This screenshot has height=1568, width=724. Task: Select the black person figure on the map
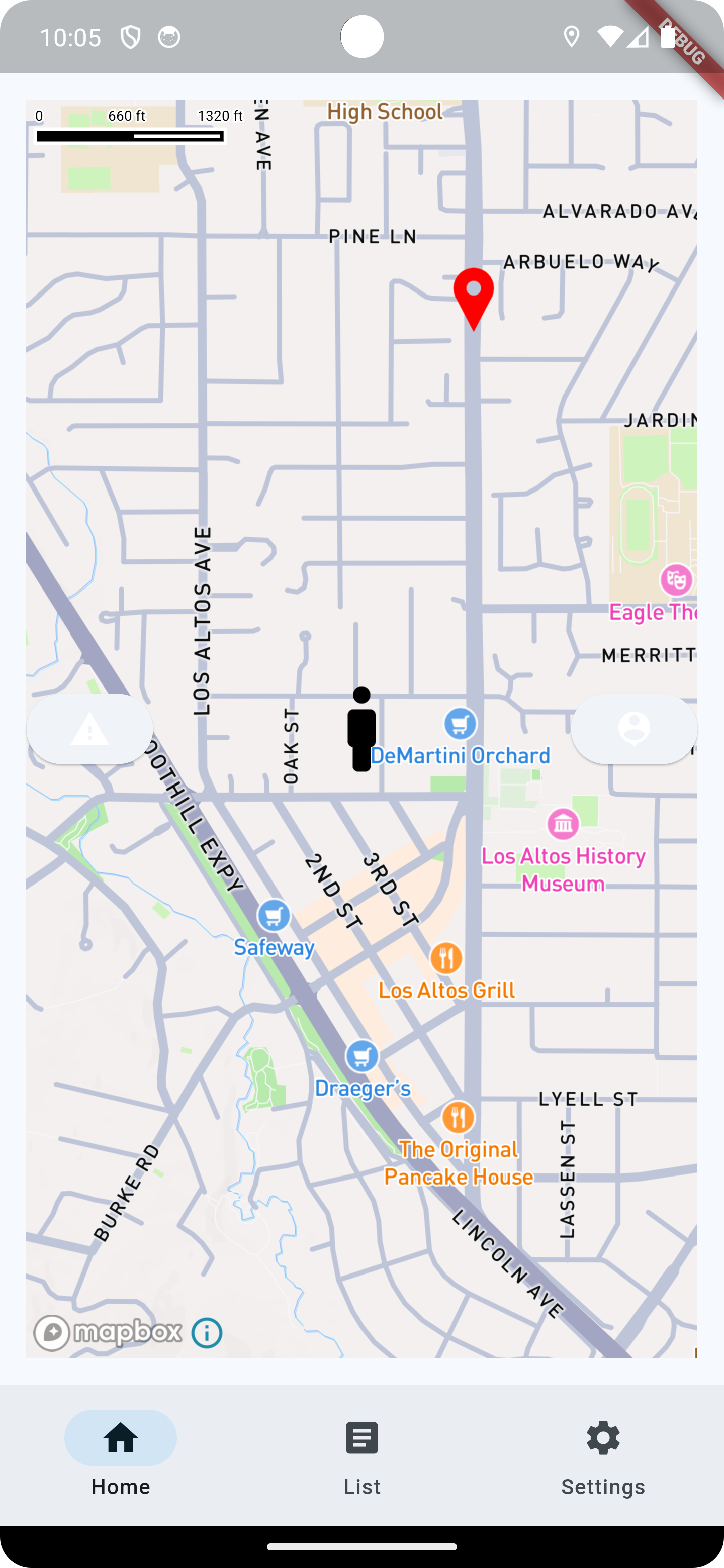click(x=363, y=730)
